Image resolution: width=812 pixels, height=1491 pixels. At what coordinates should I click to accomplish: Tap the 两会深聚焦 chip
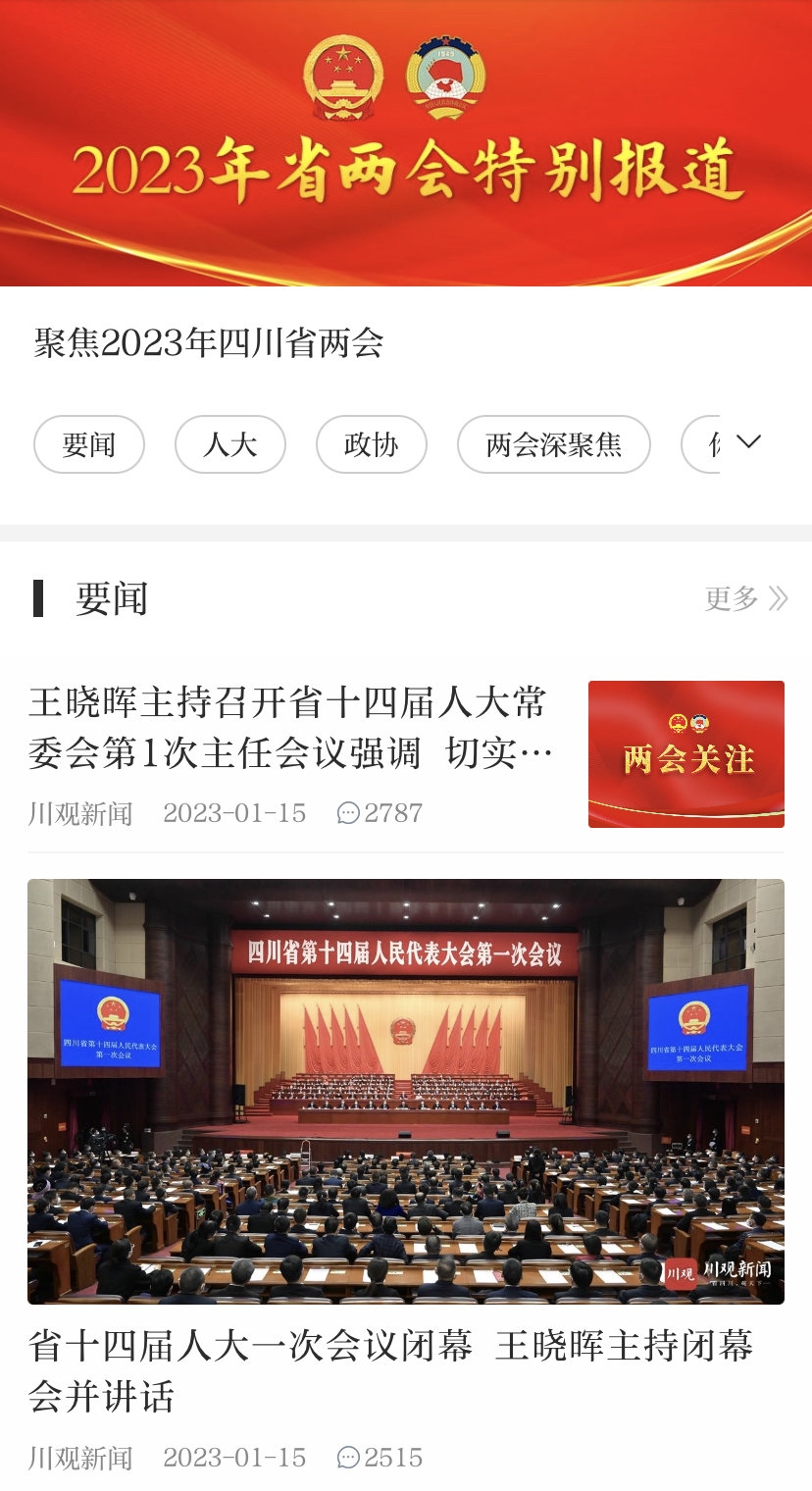tap(554, 444)
